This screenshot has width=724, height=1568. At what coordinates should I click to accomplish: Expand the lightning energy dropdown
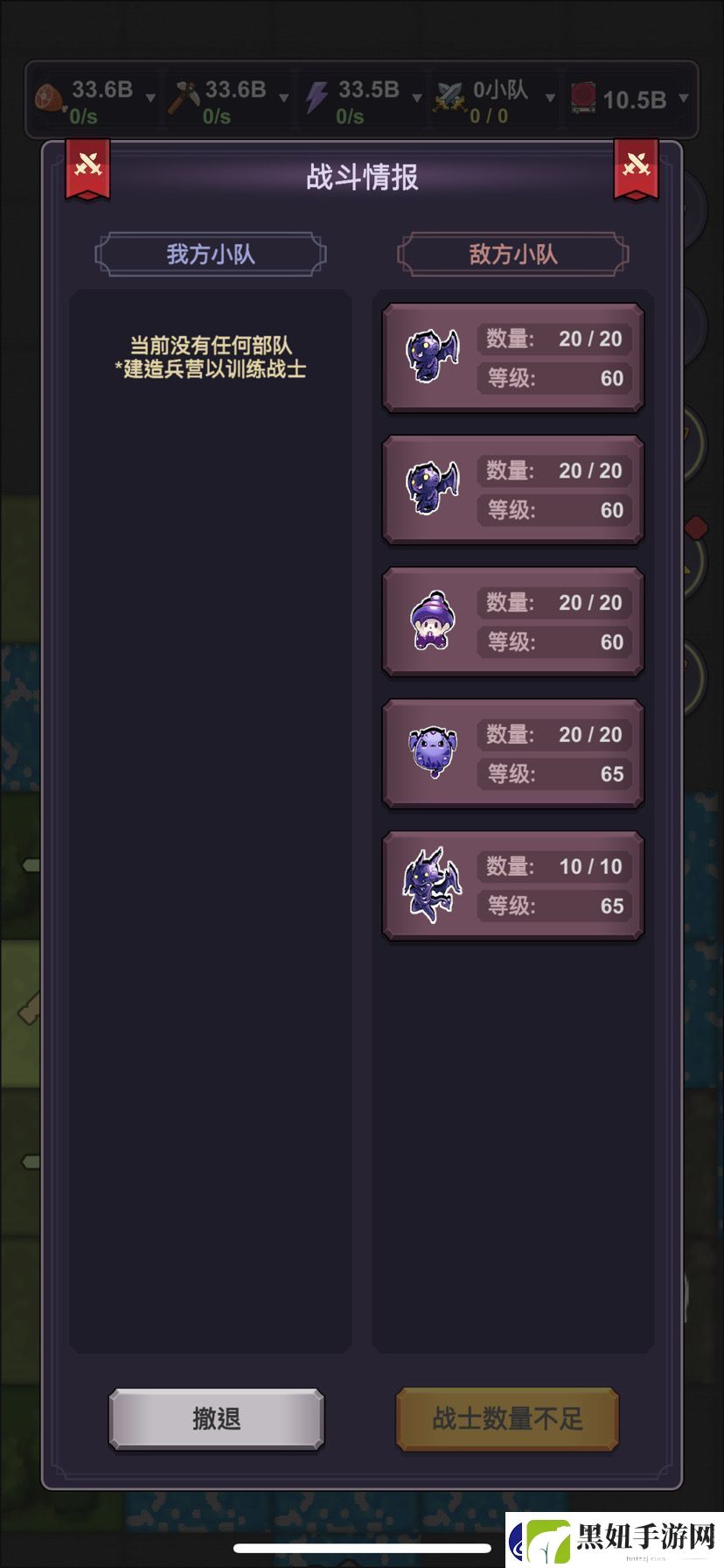[x=417, y=98]
